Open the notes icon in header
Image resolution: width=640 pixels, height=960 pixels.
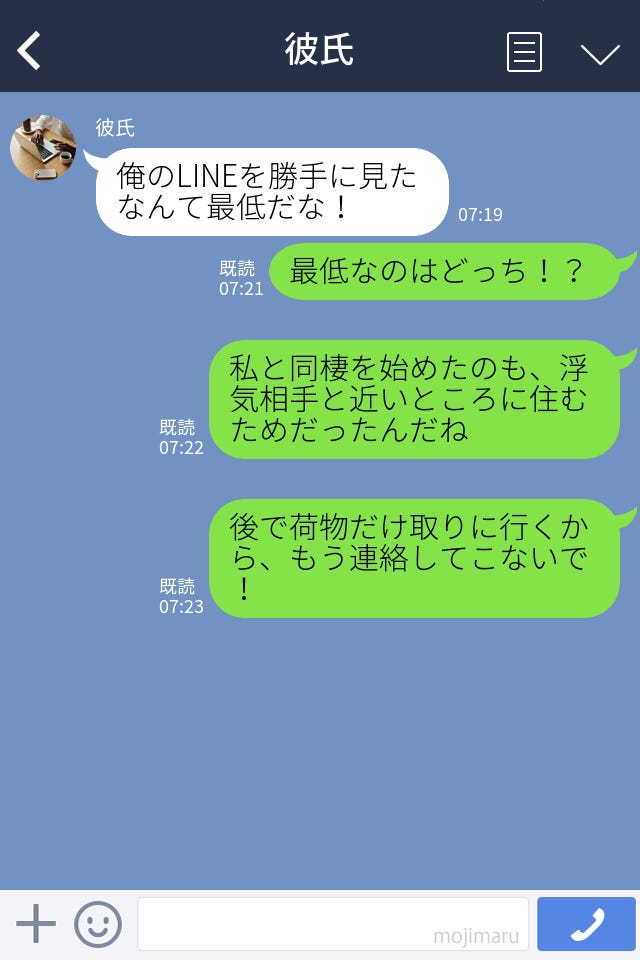pyautogui.click(x=524, y=52)
